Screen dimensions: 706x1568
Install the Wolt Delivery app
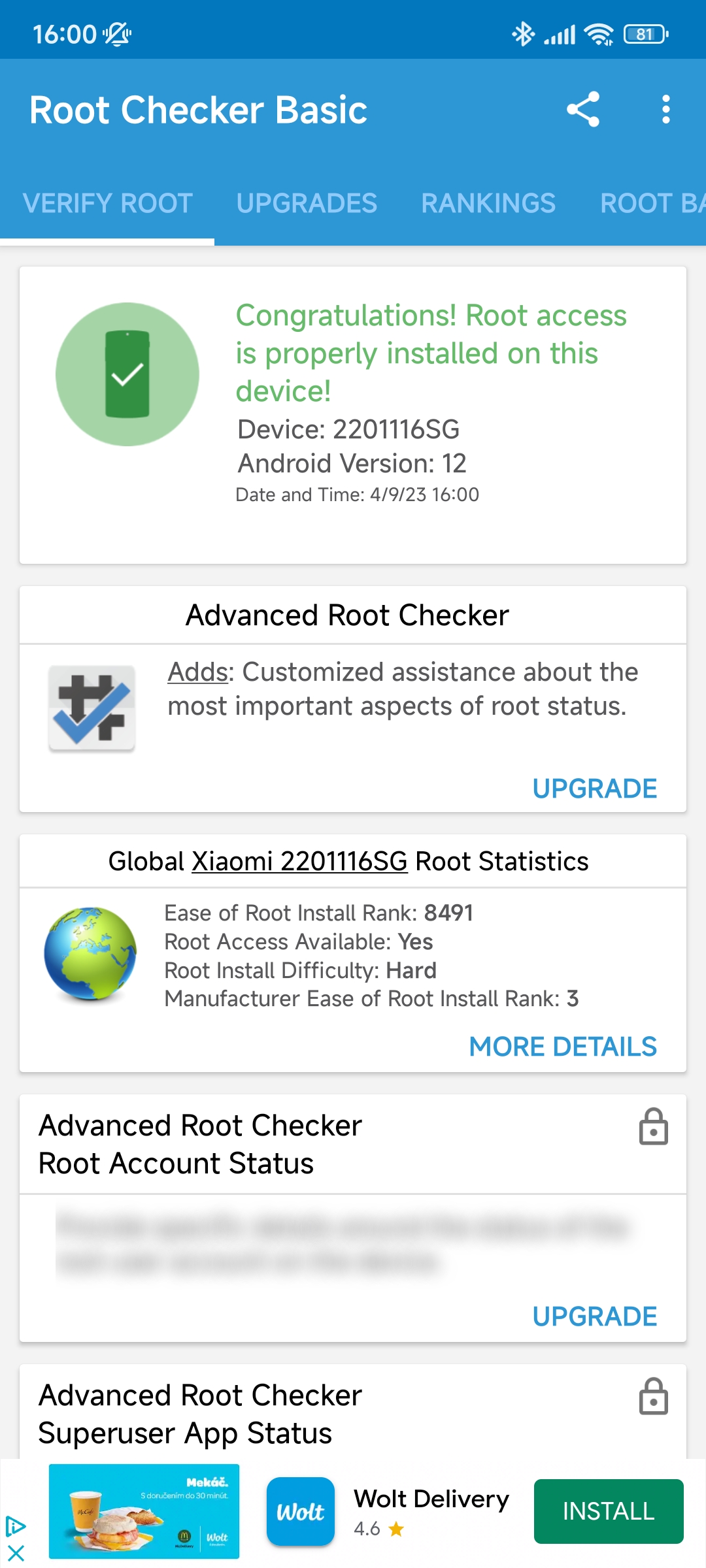pyautogui.click(x=609, y=1511)
